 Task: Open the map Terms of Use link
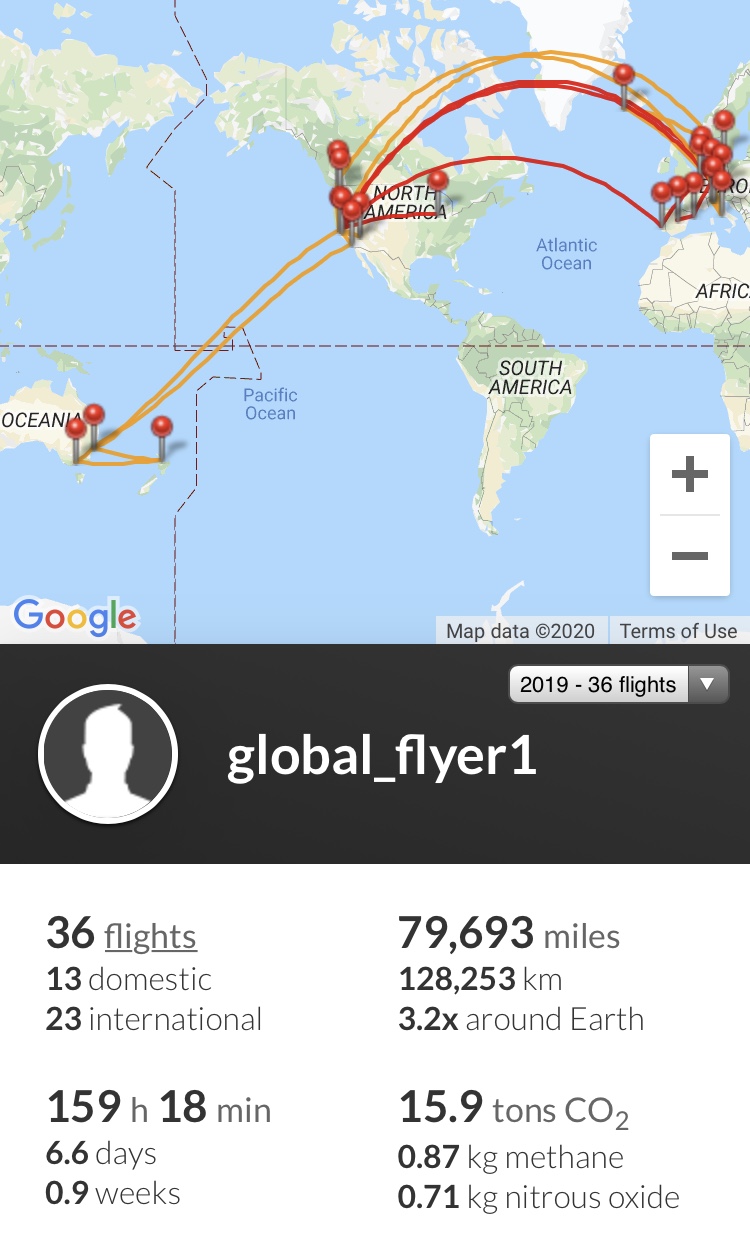click(678, 631)
